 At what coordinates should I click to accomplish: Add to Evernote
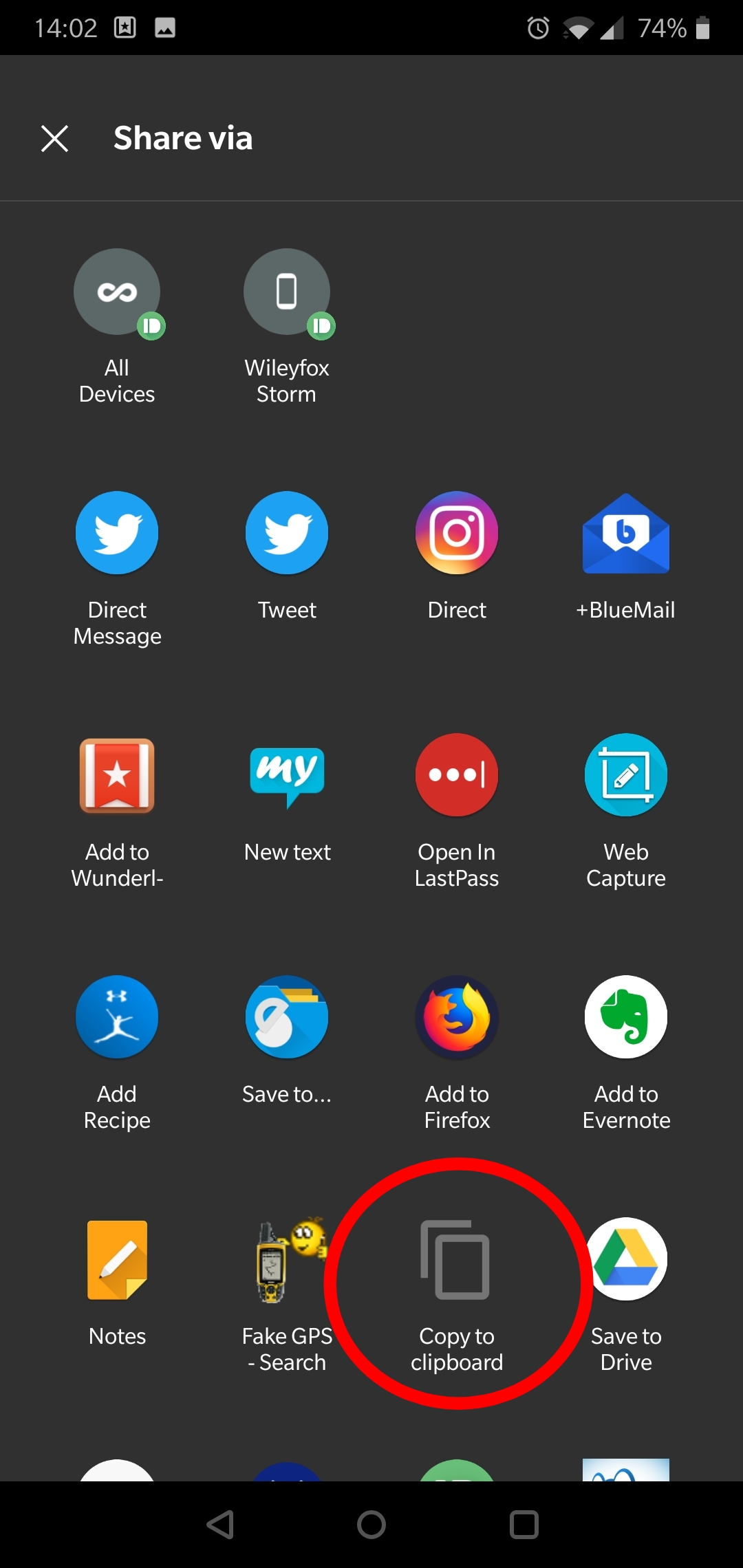pyautogui.click(x=626, y=1017)
